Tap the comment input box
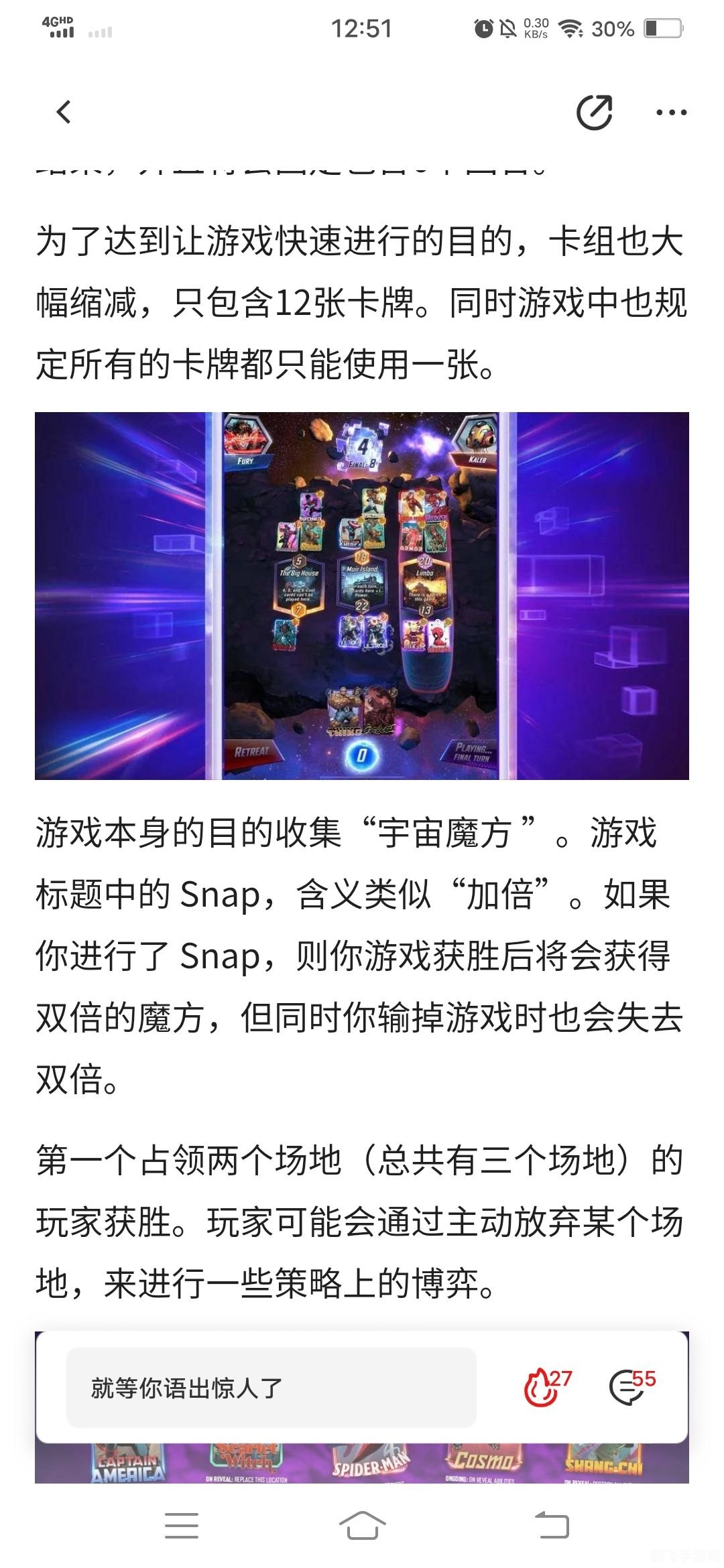Viewport: 724px width, 1568px height. point(271,1387)
